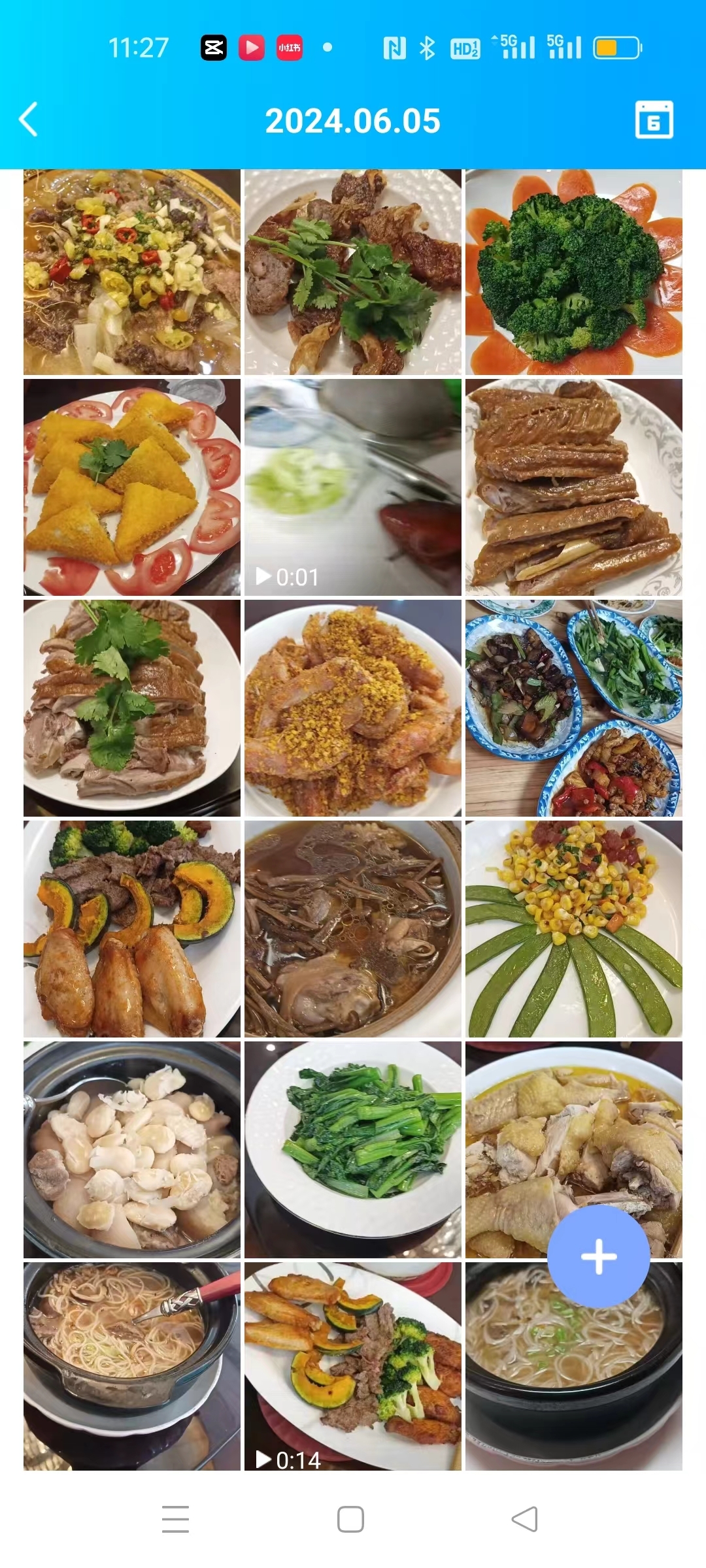Image resolution: width=706 pixels, height=1568 pixels.
Task: View the yellow fried triangles with tomato photo
Action: [131, 487]
